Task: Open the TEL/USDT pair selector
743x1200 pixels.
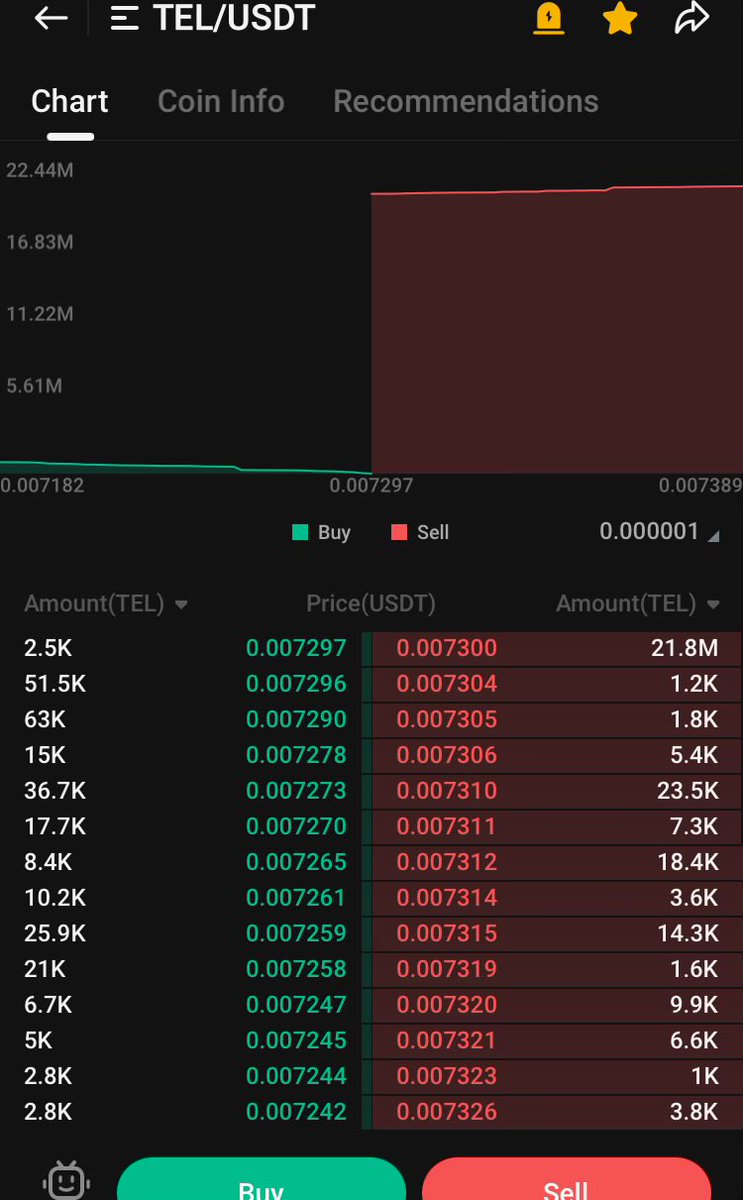Action: [x=215, y=18]
